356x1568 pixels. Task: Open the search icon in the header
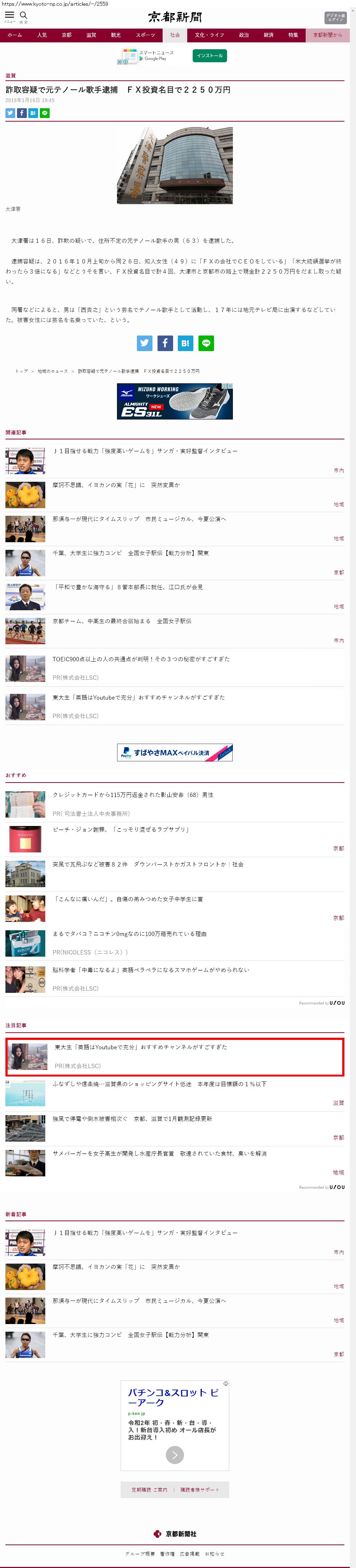[x=24, y=15]
